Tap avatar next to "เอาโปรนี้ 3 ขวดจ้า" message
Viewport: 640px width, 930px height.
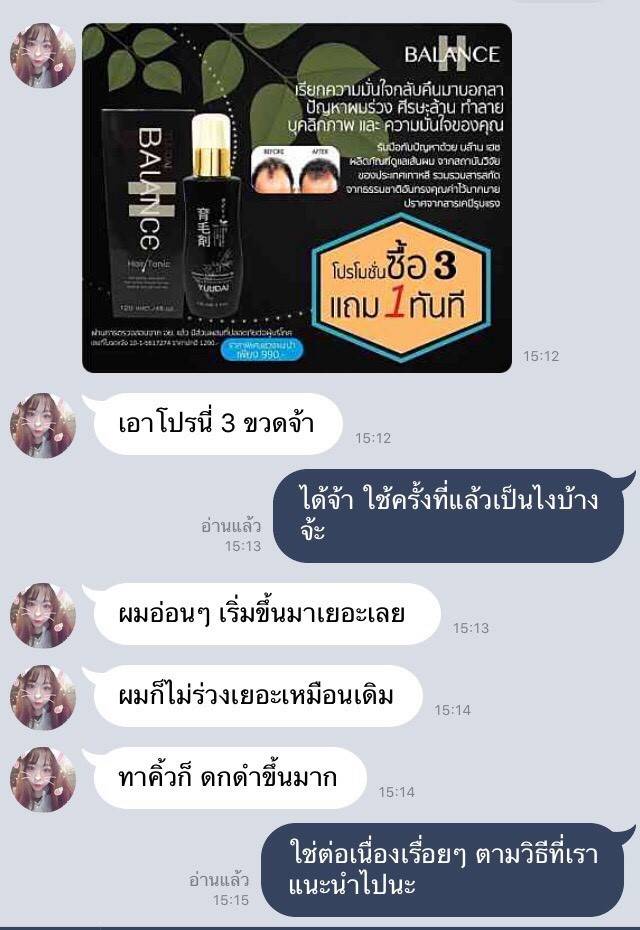(x=43, y=425)
